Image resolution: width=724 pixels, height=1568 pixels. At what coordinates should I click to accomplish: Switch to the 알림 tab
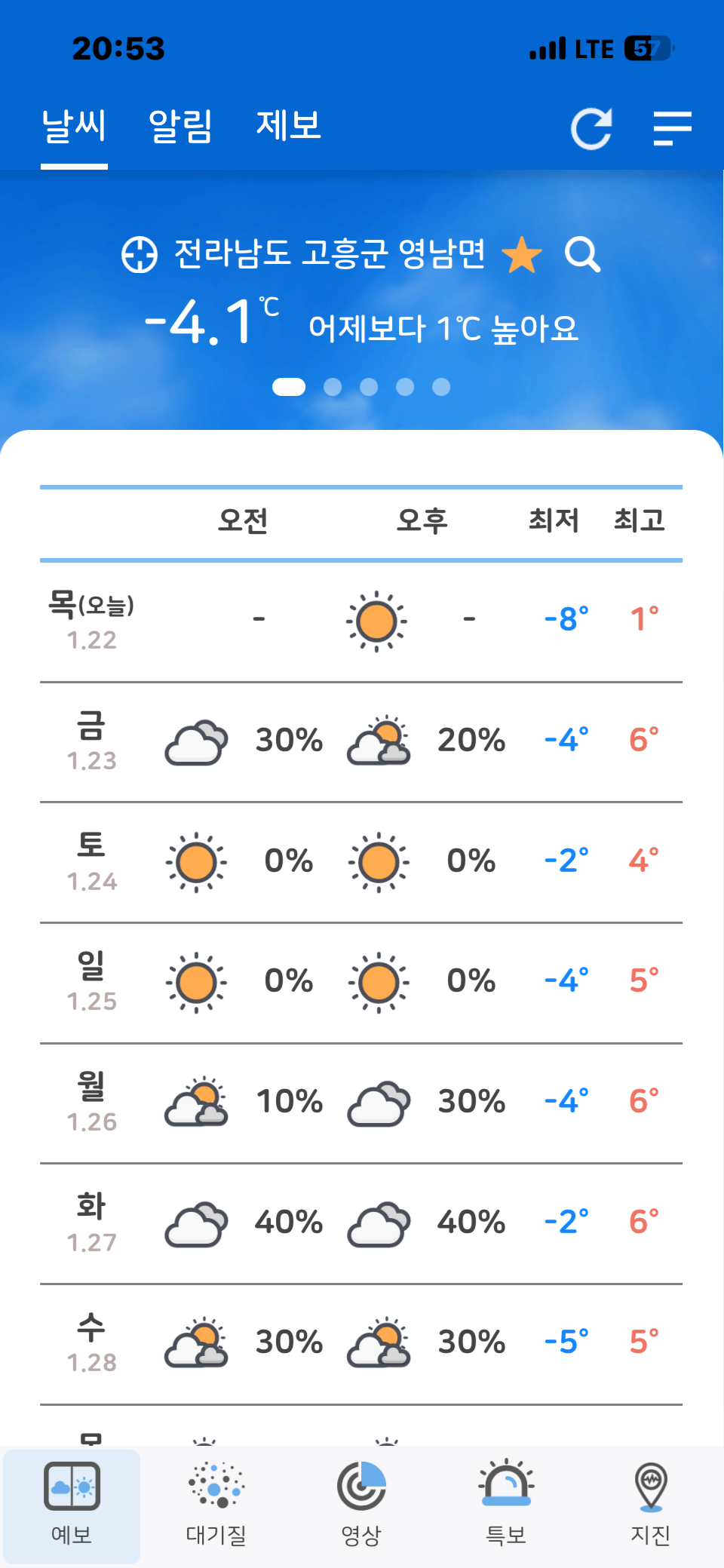(180, 126)
